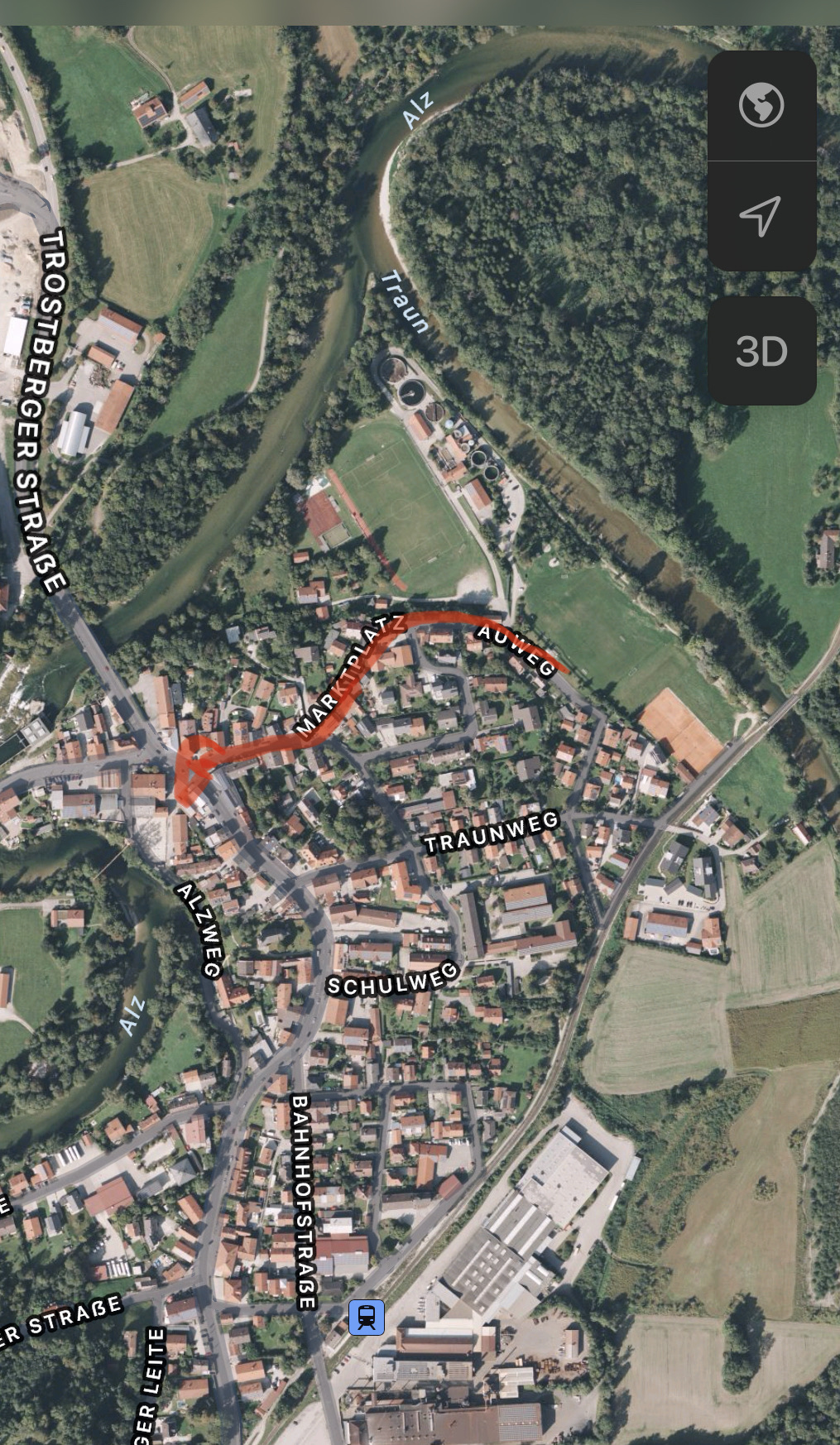Screen dimensions: 840x1445
Task: Toggle satellite view with the globe control
Action: tap(761, 105)
